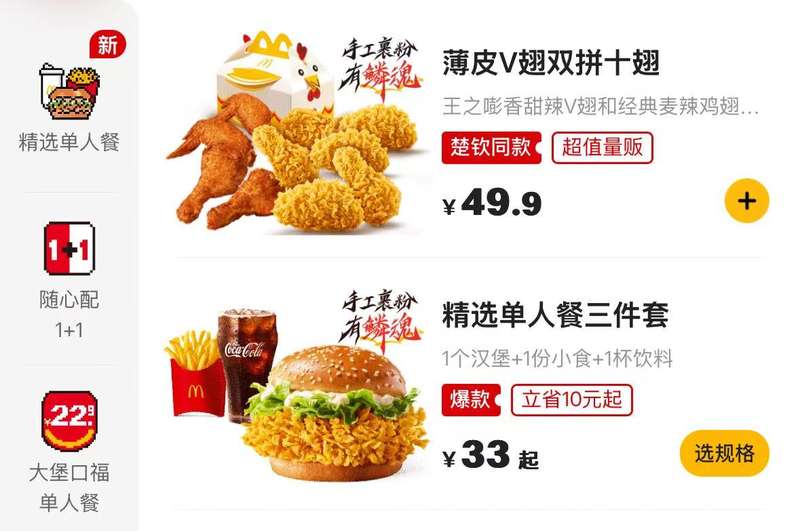Screen dimensions: 800x531
Task: Add 薄皮V翅双拼十翅 to the cart
Action: click(x=746, y=201)
